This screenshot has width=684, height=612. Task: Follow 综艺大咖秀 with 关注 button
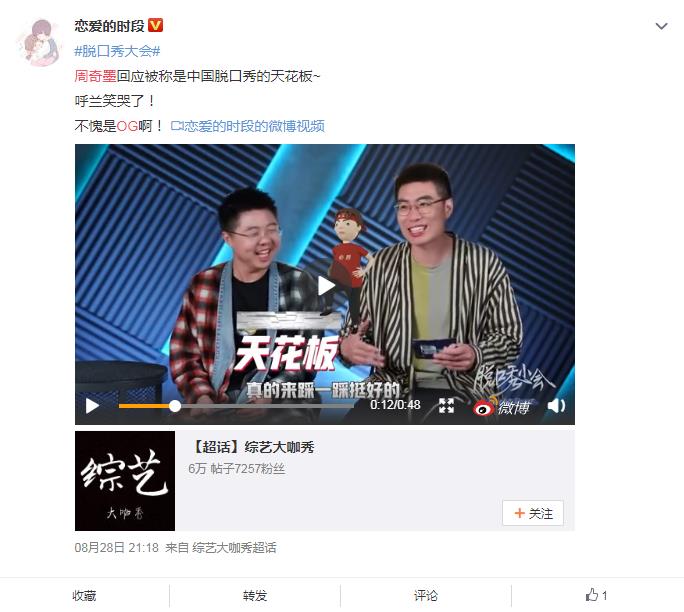pos(533,513)
